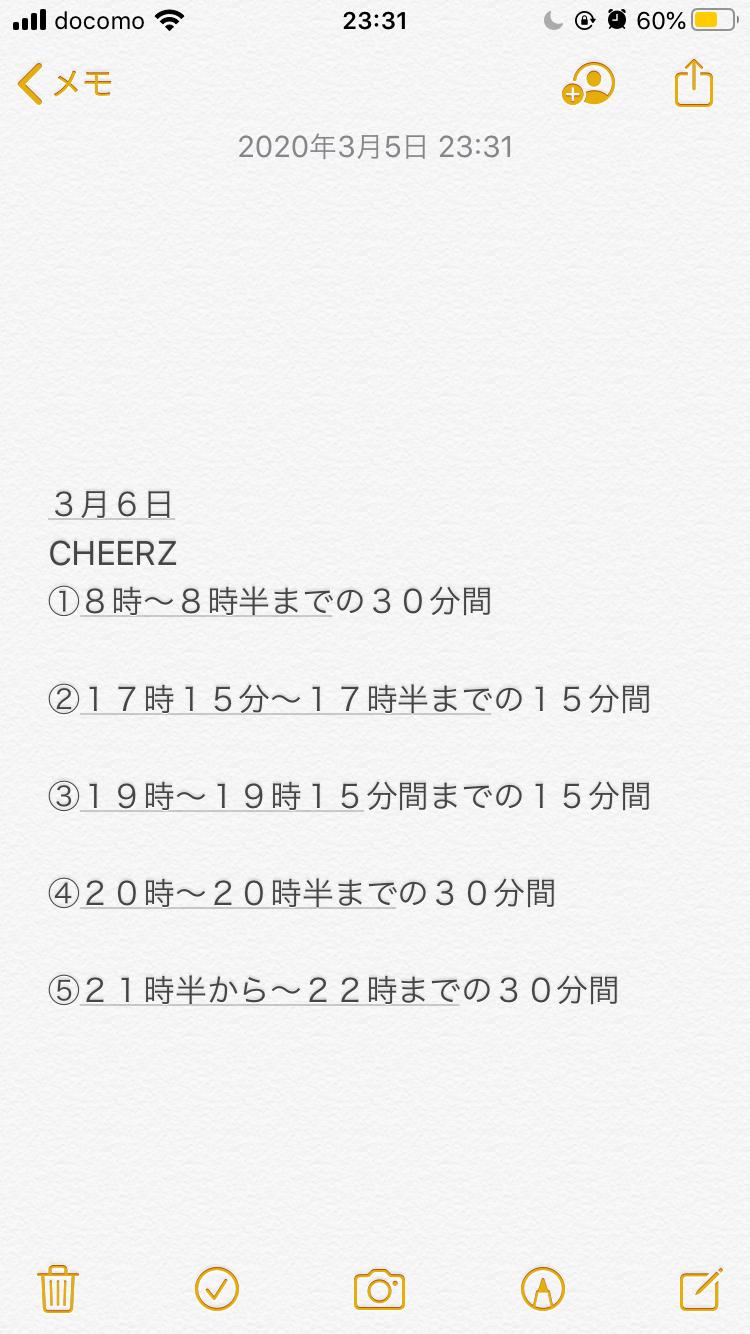Add people to this note

tap(588, 84)
